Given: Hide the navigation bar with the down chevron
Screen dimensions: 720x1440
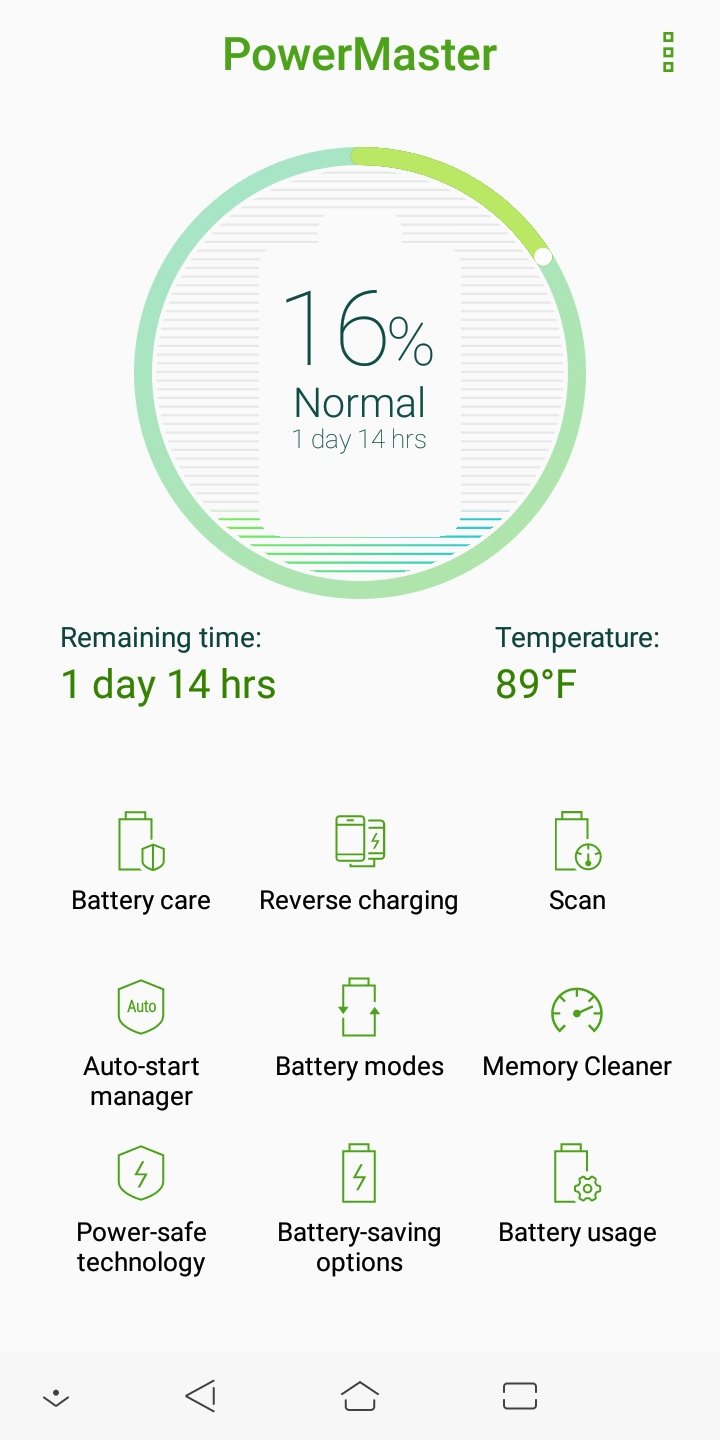Looking at the screenshot, I should [56, 1398].
